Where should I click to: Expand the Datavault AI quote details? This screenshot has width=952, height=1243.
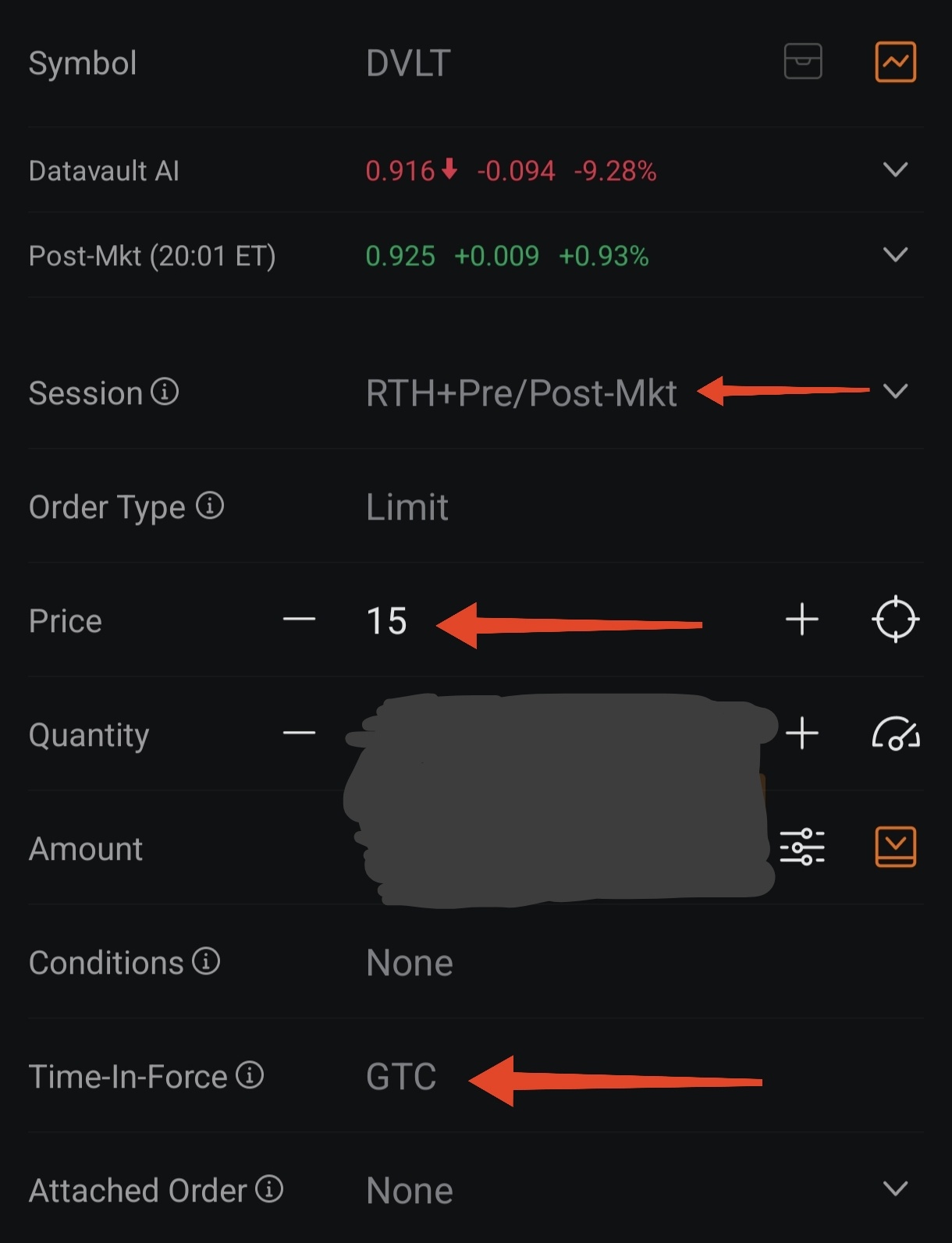pyautogui.click(x=895, y=170)
